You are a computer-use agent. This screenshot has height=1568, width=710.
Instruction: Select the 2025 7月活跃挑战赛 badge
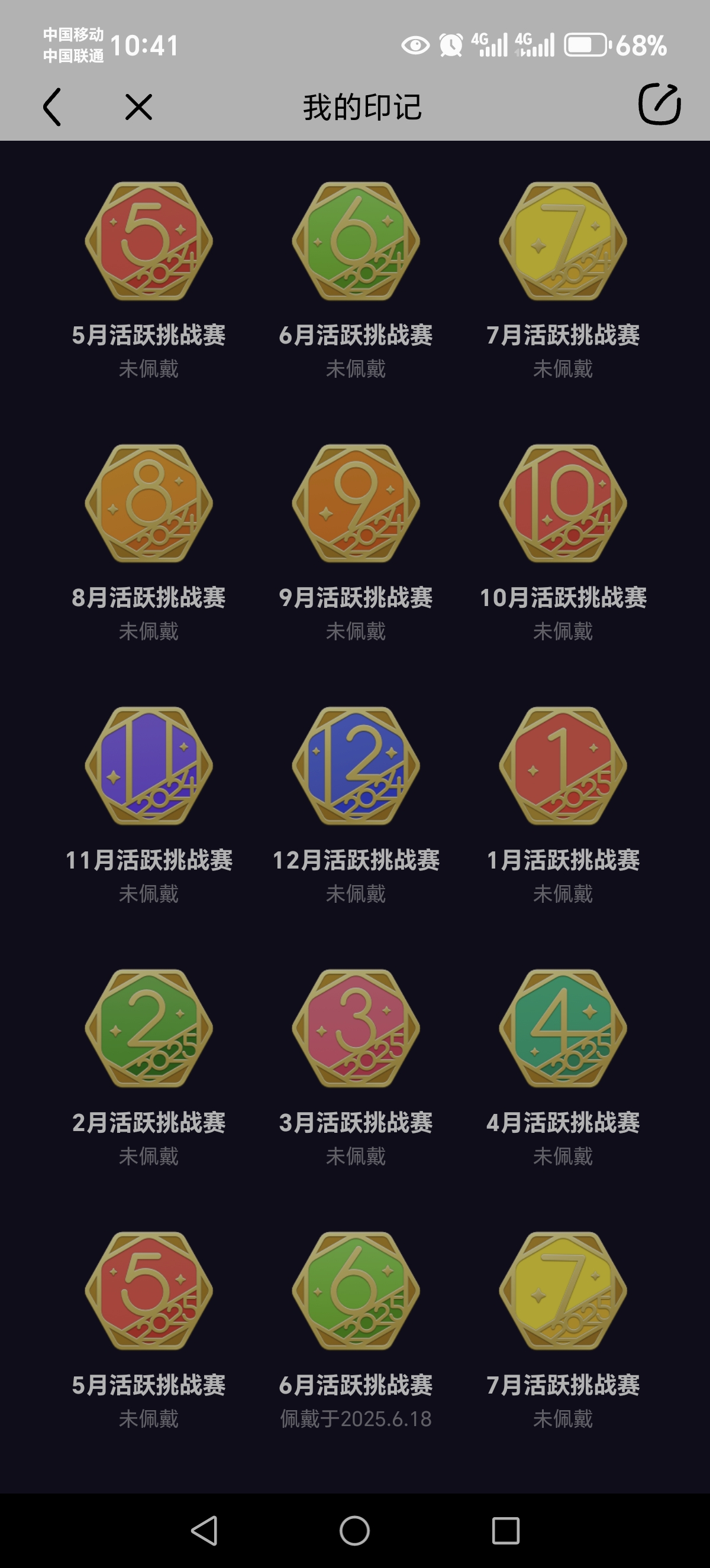coord(563,1291)
